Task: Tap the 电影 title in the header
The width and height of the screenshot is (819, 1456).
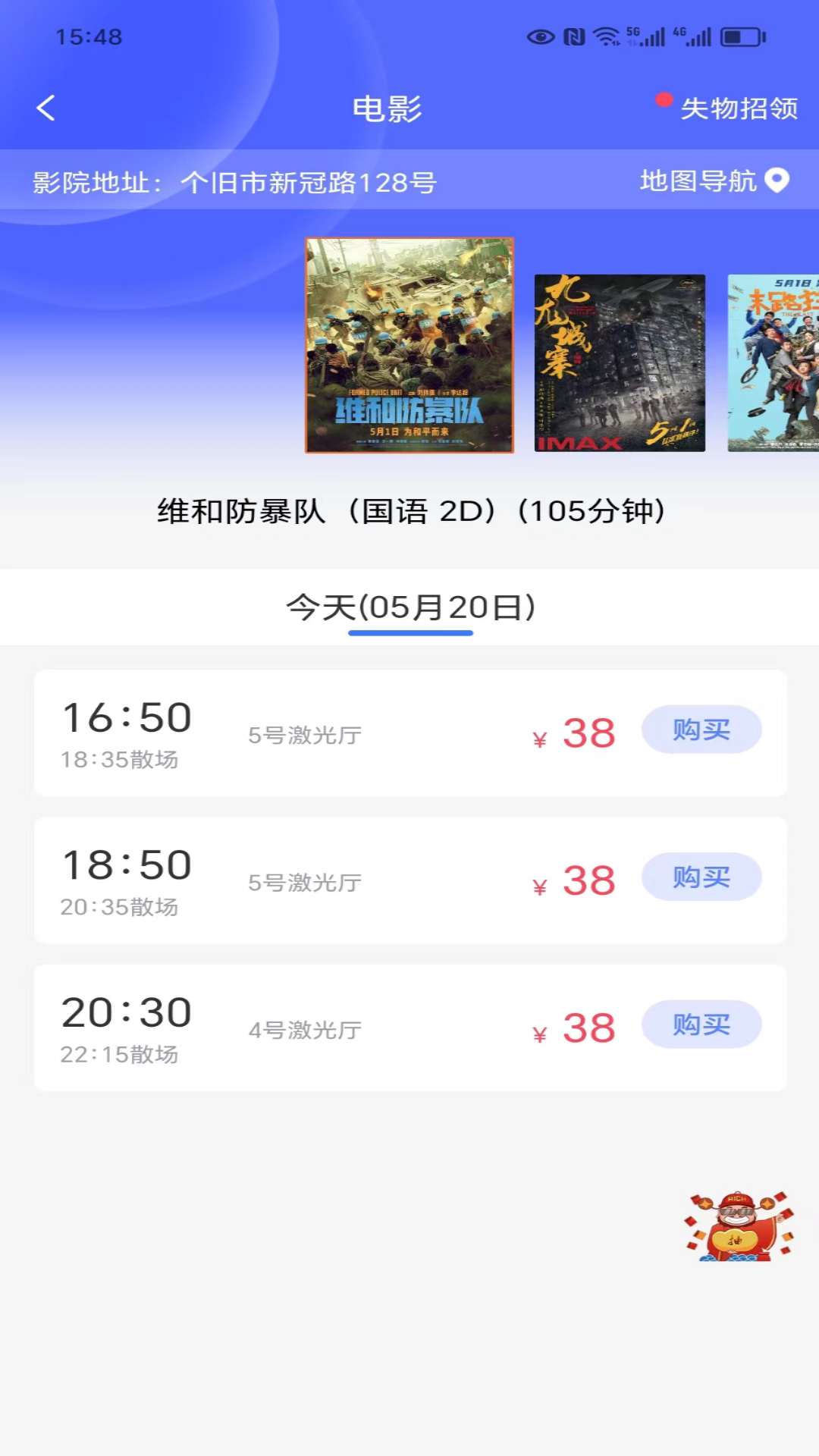Action: [387, 108]
